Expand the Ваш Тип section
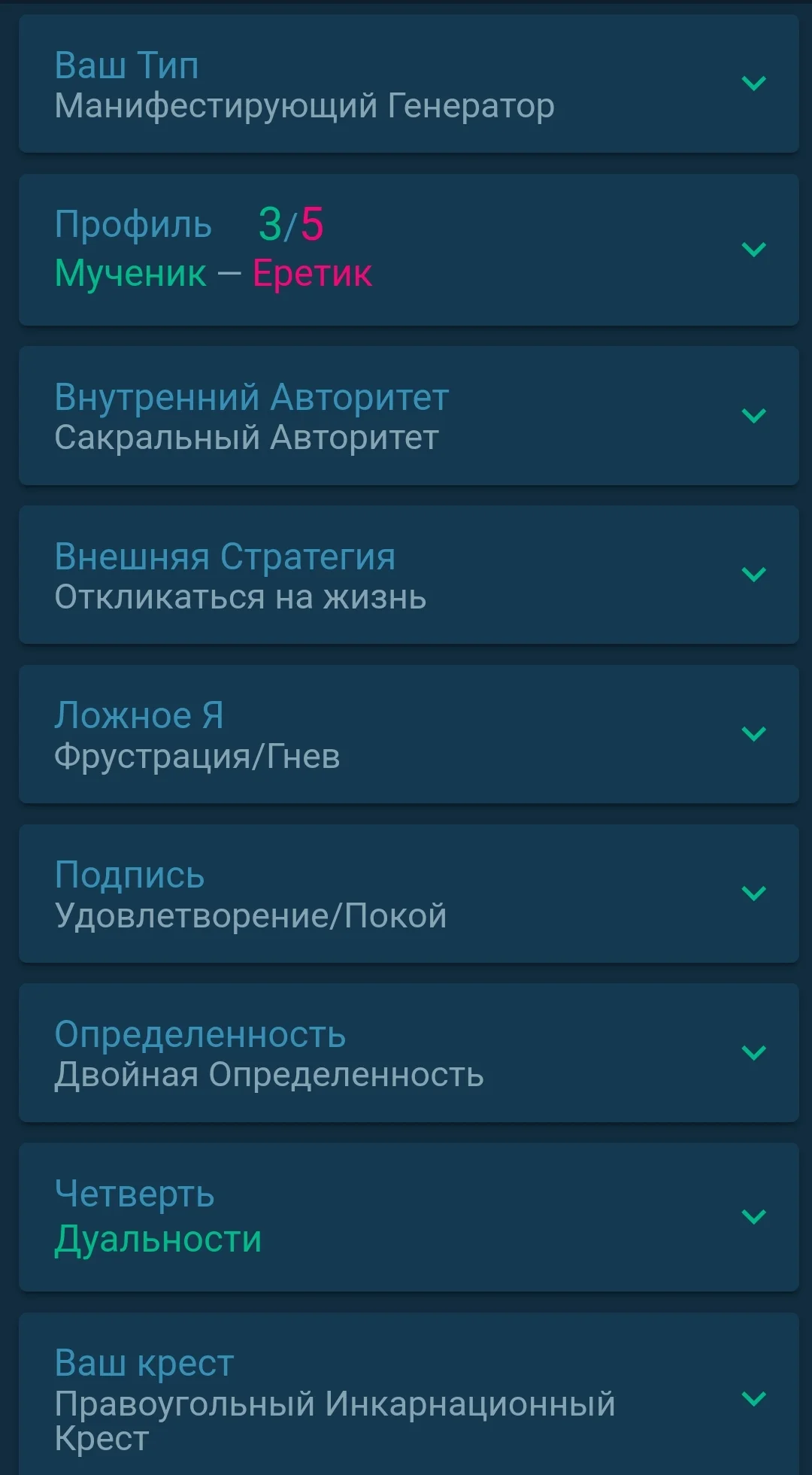The image size is (812, 1475). [753, 83]
